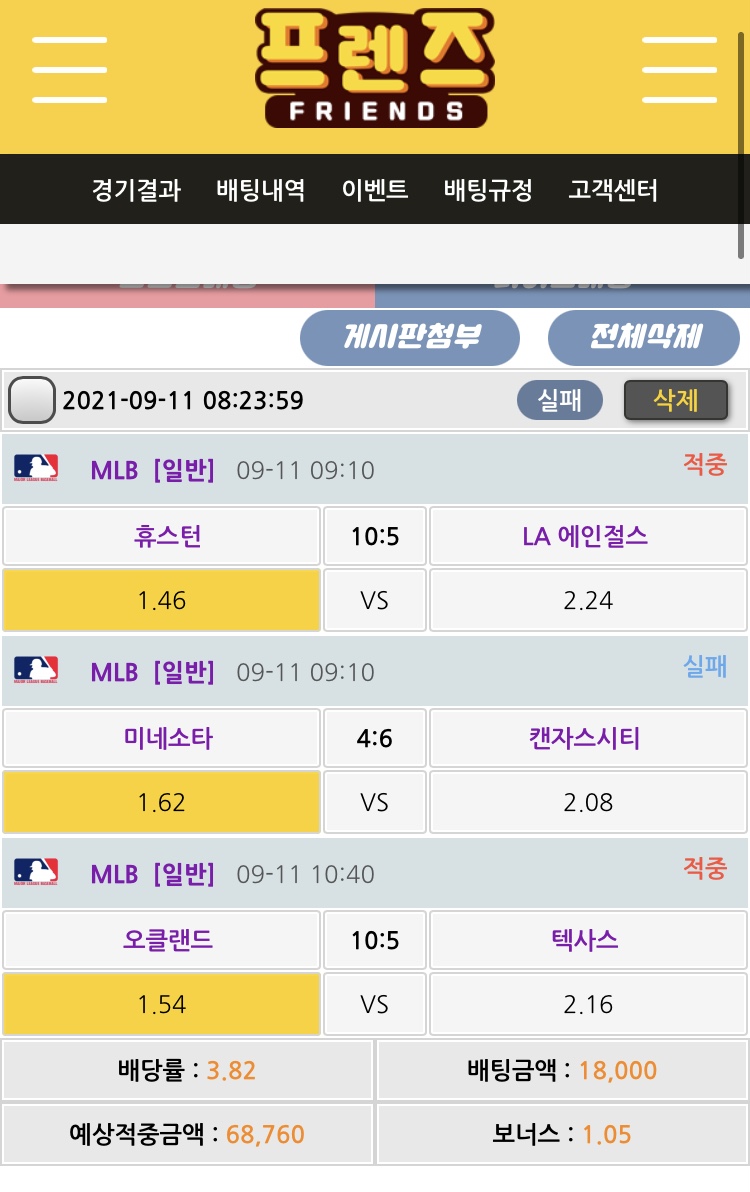The image size is (750, 1192).
Task: Open the 이벤트 section
Action: 375,190
